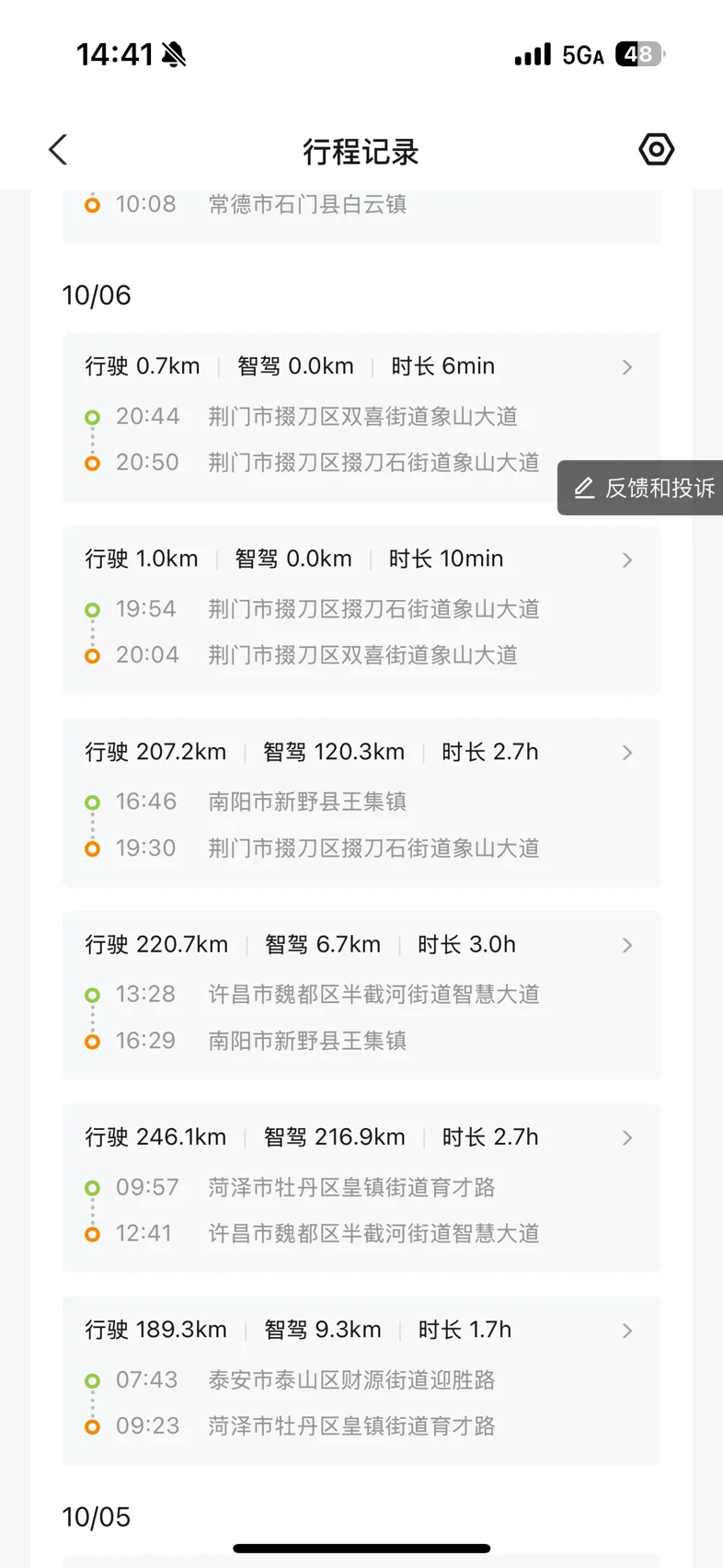The height and width of the screenshot is (1568, 723).
Task: Open the 246.1km trip from 菏泽市
Action: pos(361,1189)
